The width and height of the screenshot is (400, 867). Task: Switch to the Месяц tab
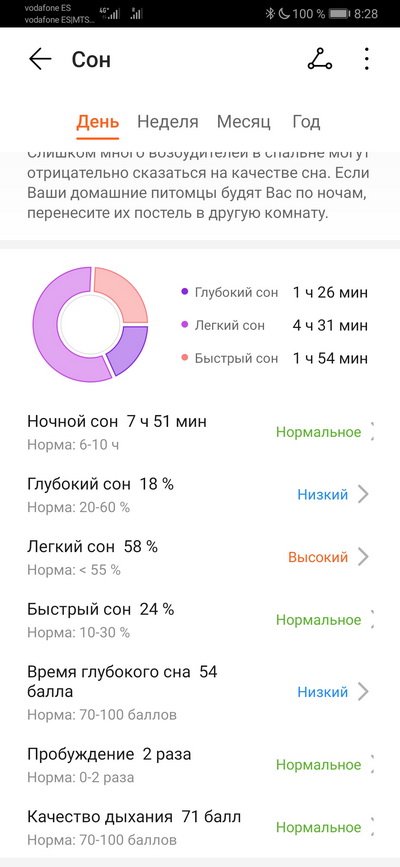click(243, 122)
